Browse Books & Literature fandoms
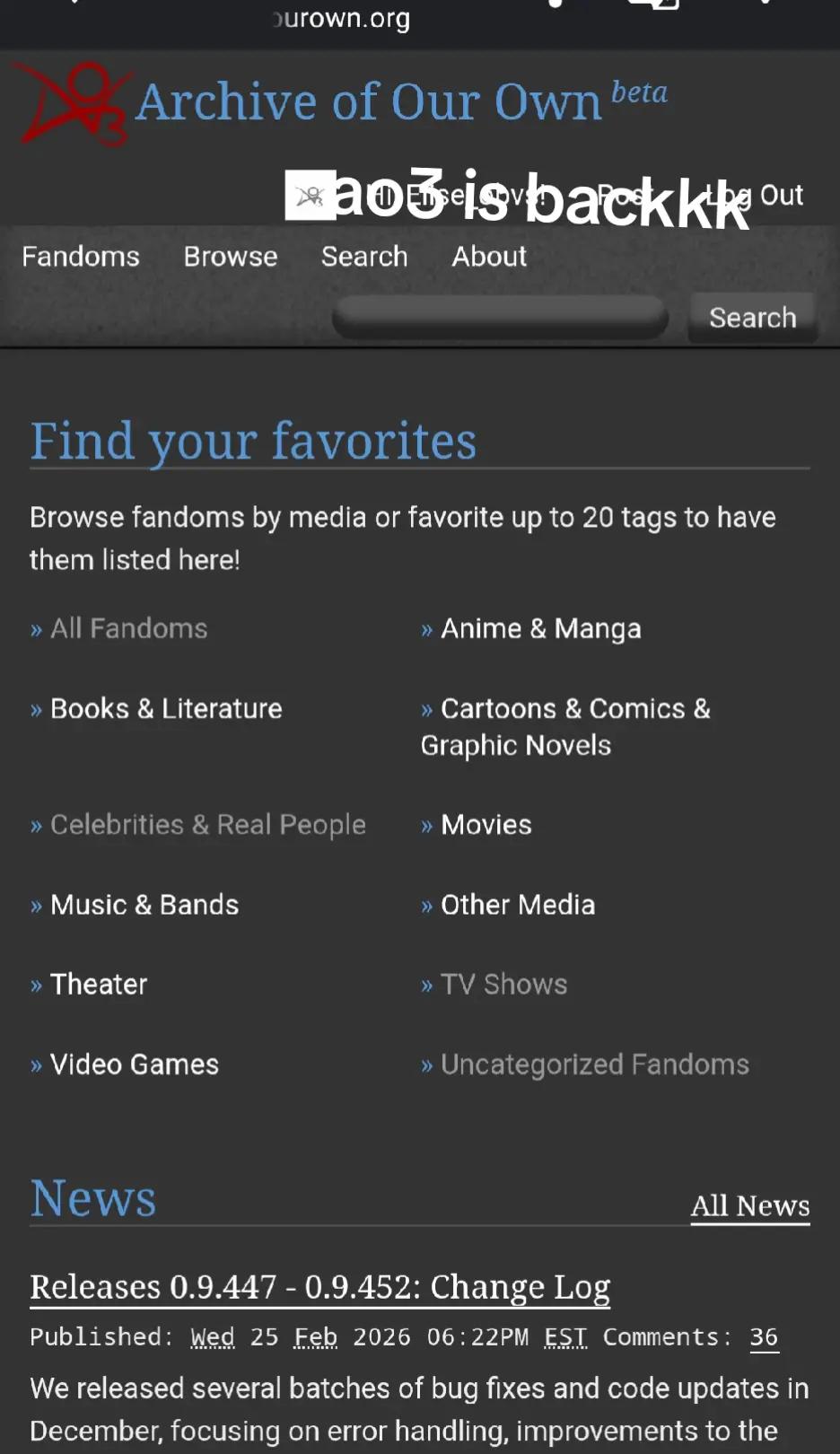The image size is (840, 1454). (166, 709)
